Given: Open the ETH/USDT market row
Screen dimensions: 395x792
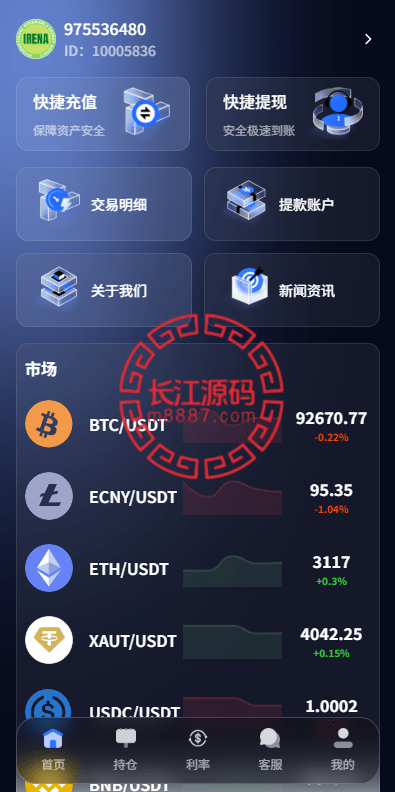Looking at the screenshot, I should [x=198, y=568].
